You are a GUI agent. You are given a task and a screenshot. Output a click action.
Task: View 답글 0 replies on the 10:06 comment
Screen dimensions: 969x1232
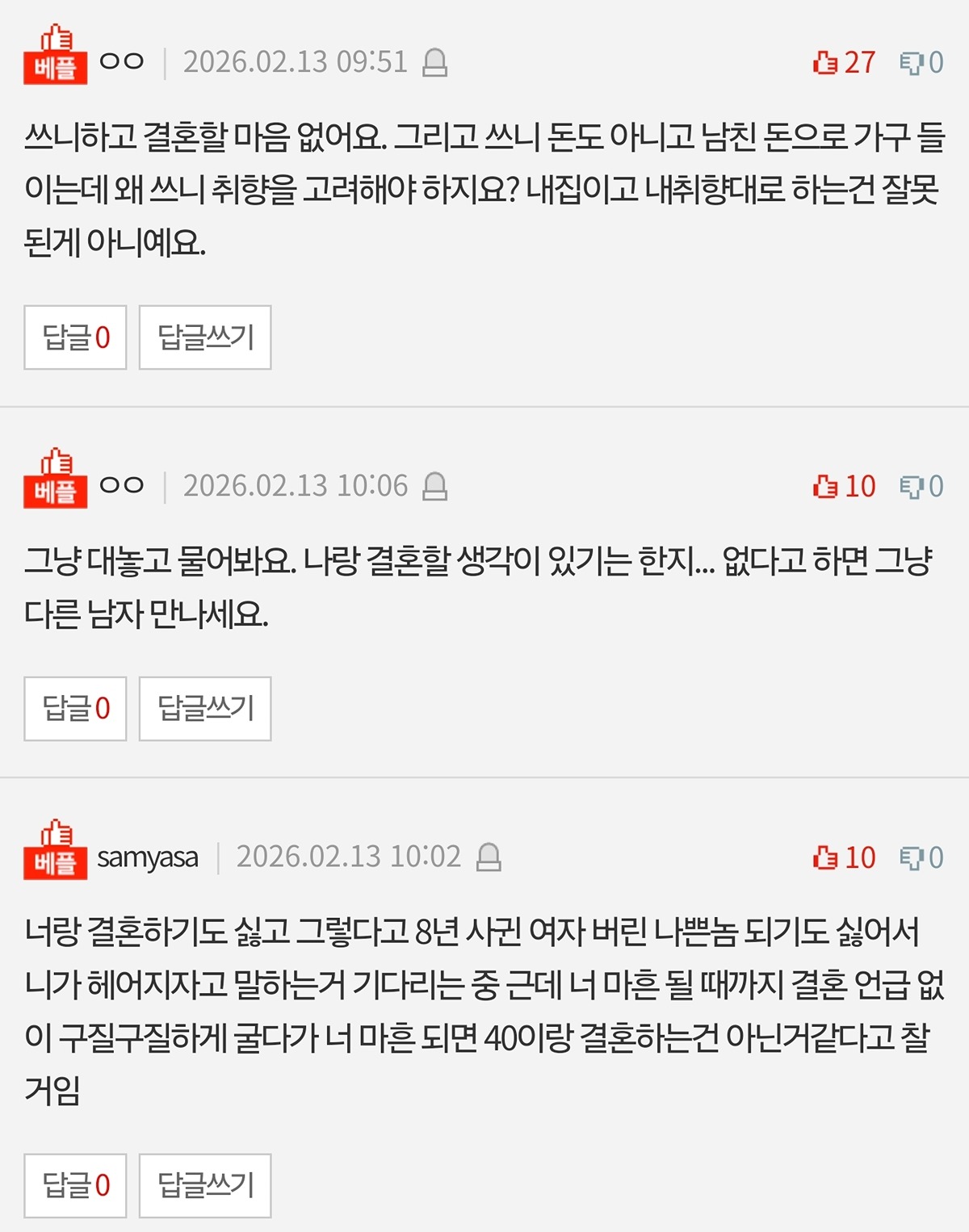coord(75,709)
